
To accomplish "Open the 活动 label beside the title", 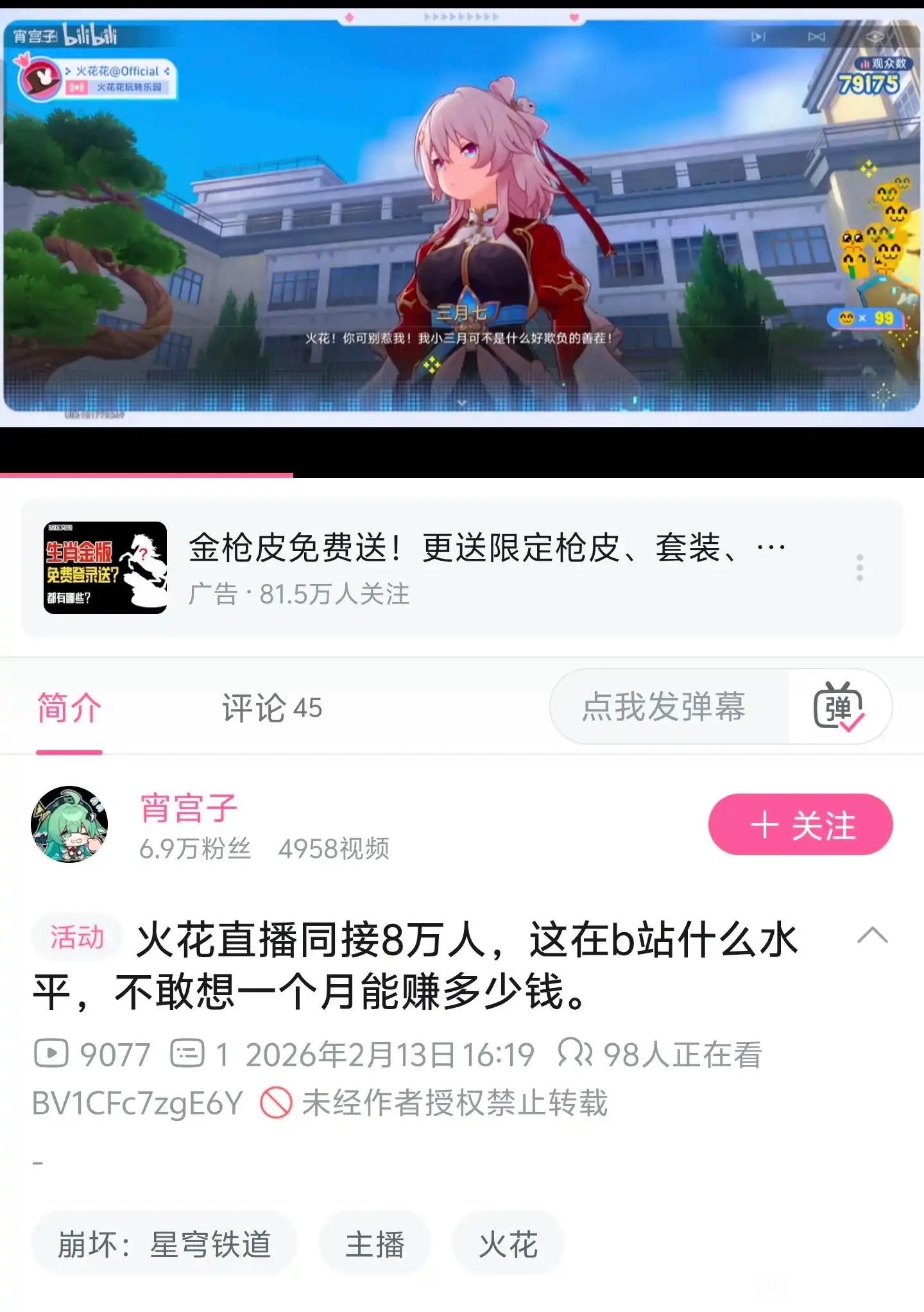I will pyautogui.click(x=77, y=938).
